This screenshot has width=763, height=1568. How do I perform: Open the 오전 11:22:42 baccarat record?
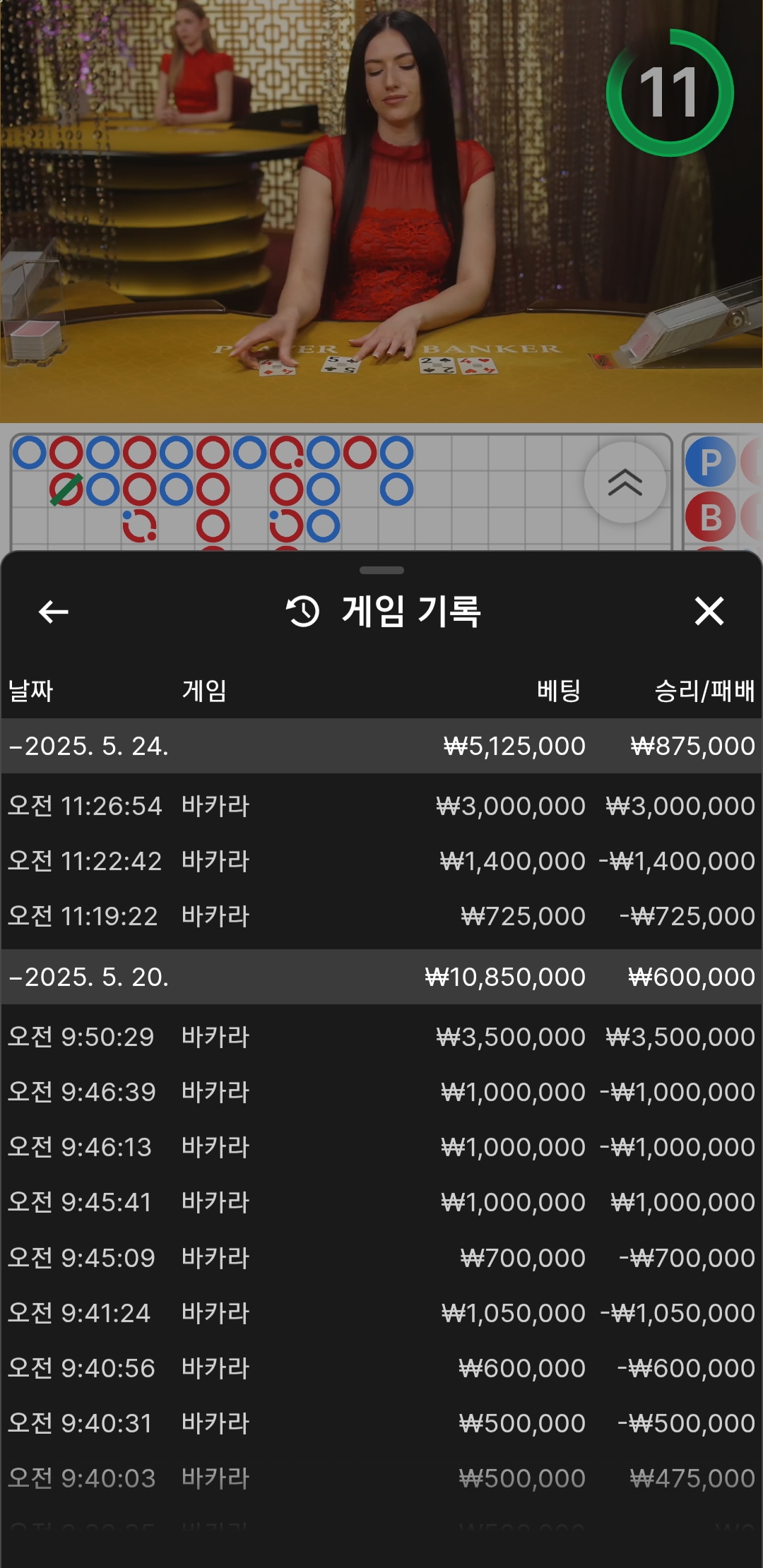coord(381,861)
